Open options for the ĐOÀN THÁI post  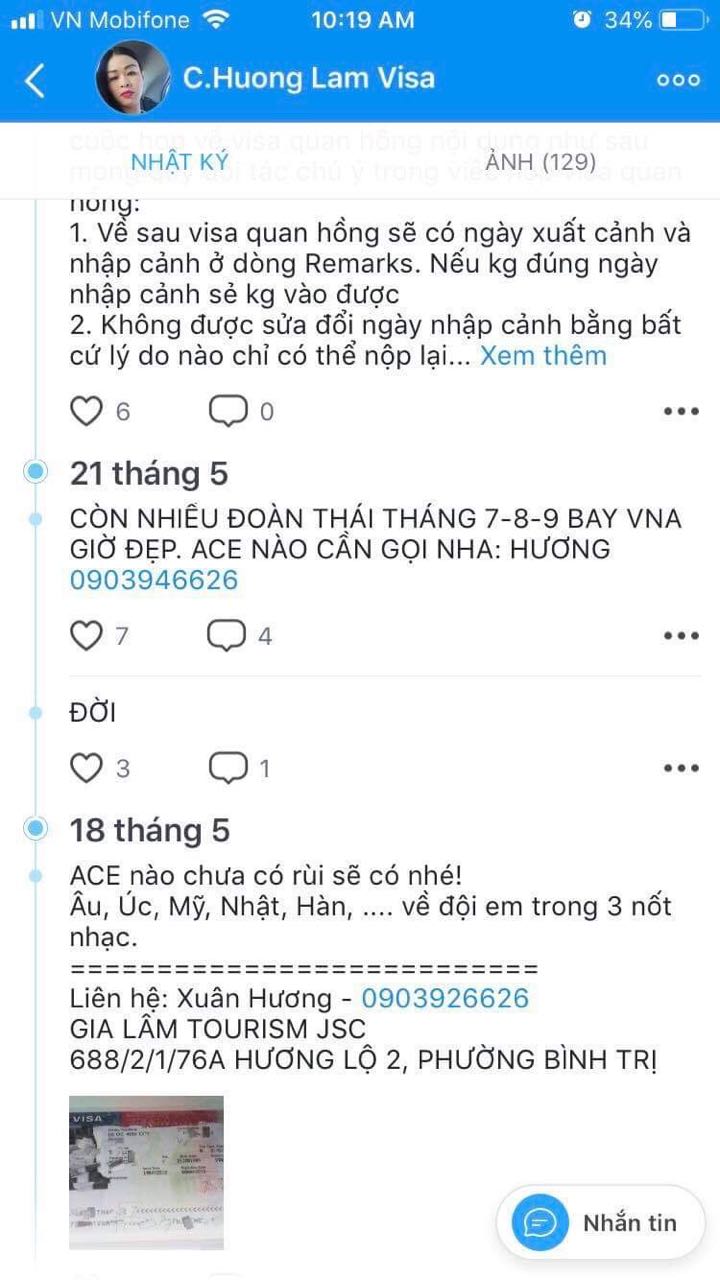(x=681, y=635)
